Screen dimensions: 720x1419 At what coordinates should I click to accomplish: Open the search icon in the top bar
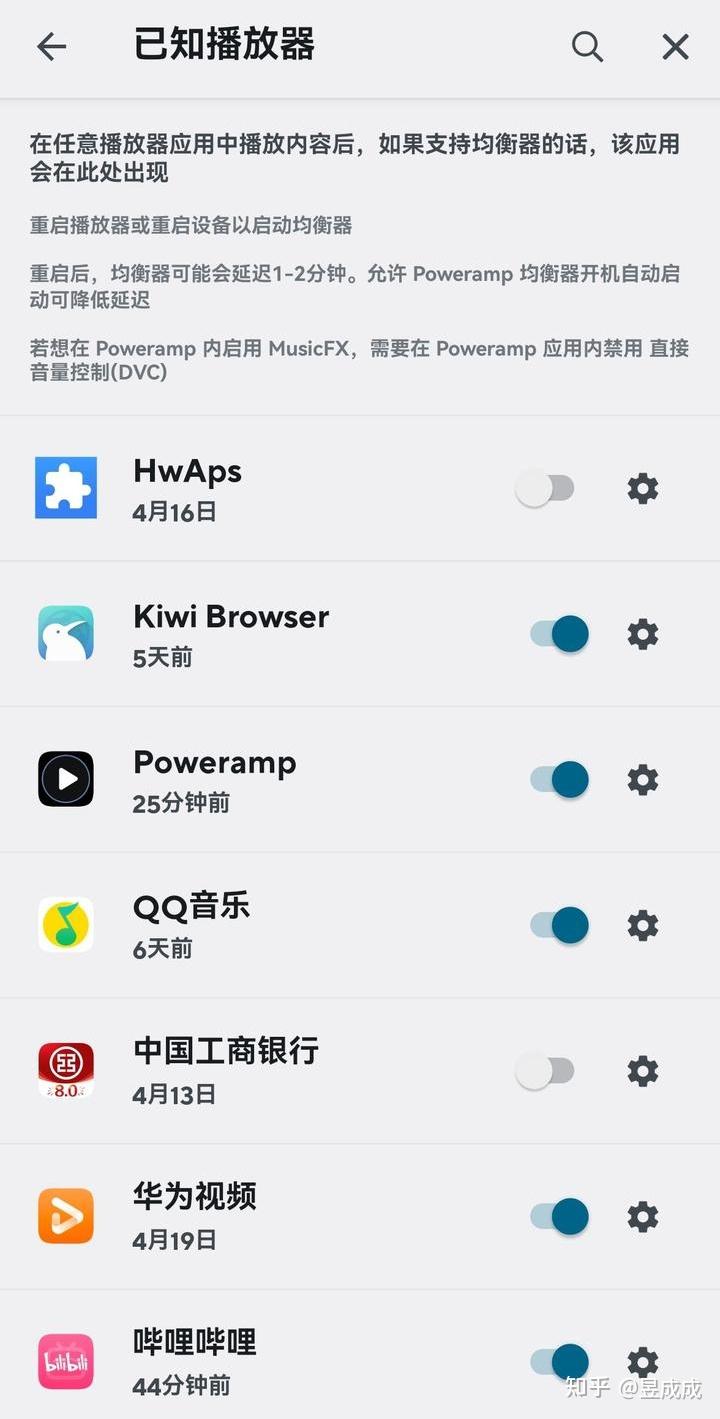click(587, 47)
